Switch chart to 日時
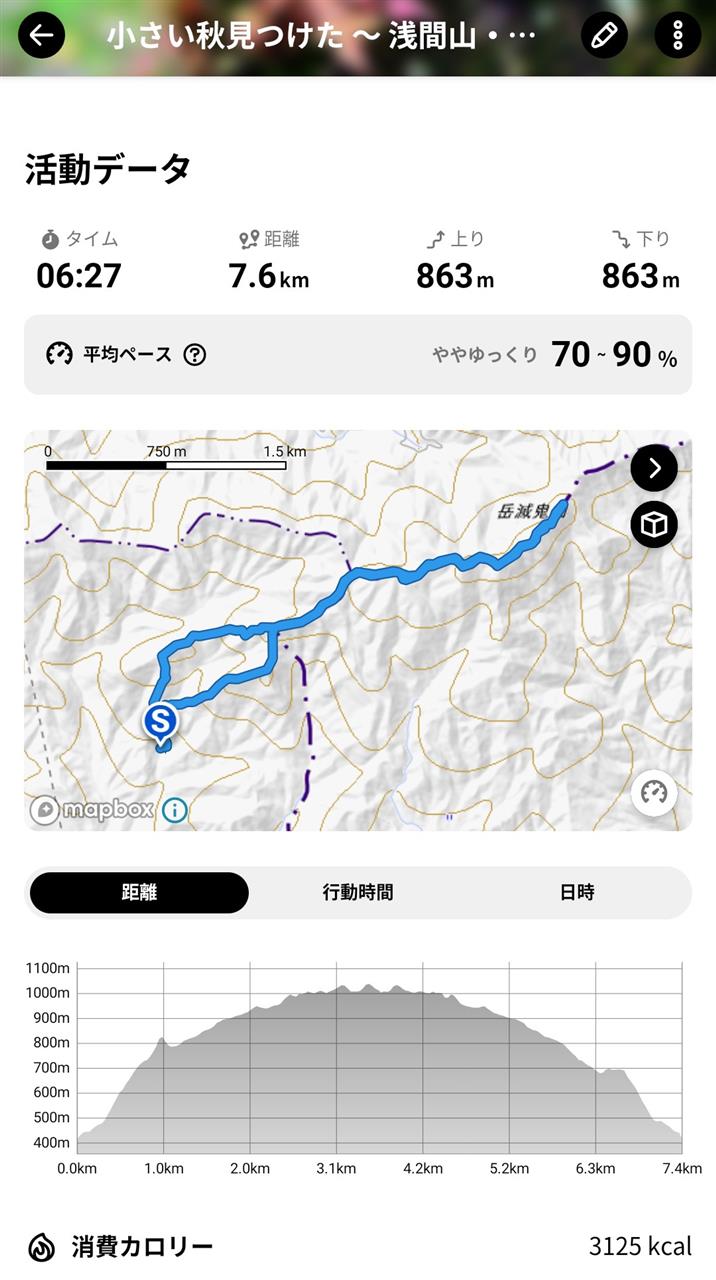 (577, 892)
